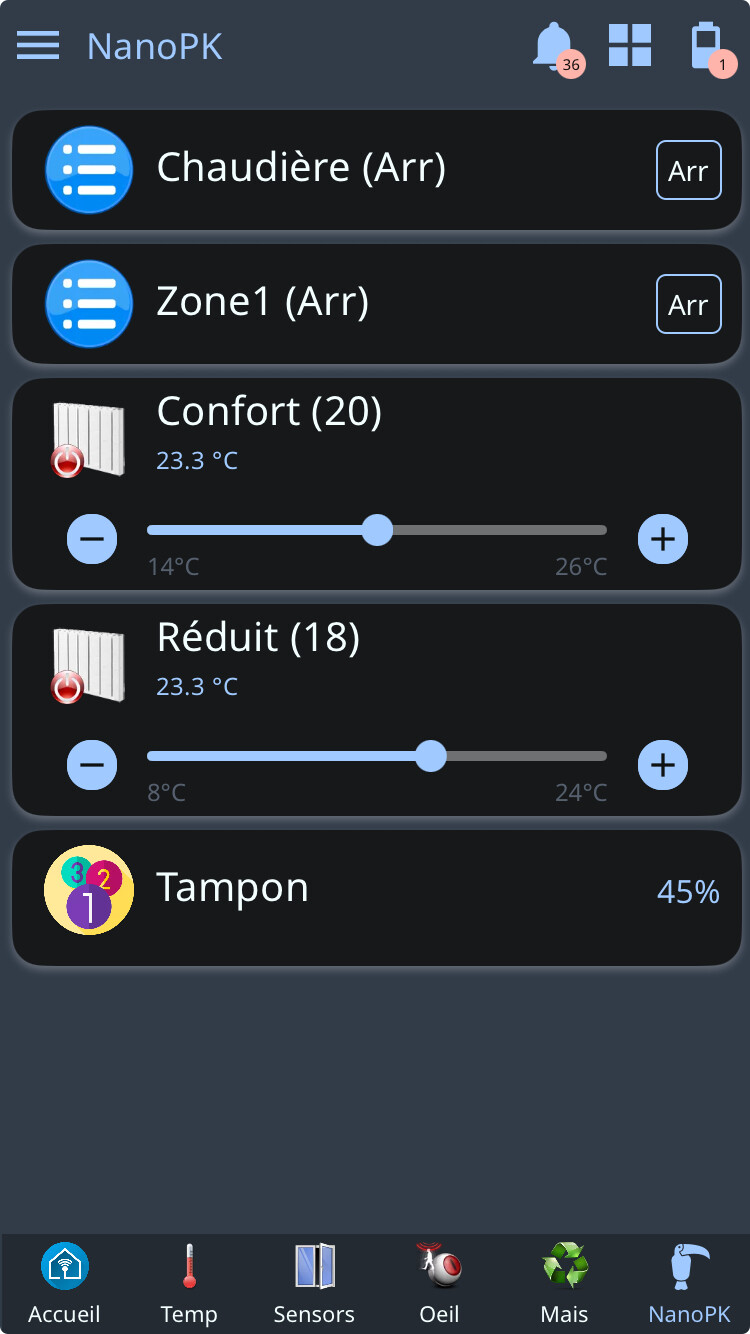750x1334 pixels.
Task: Decrease the Confort setpoint with minus
Action: [92, 539]
